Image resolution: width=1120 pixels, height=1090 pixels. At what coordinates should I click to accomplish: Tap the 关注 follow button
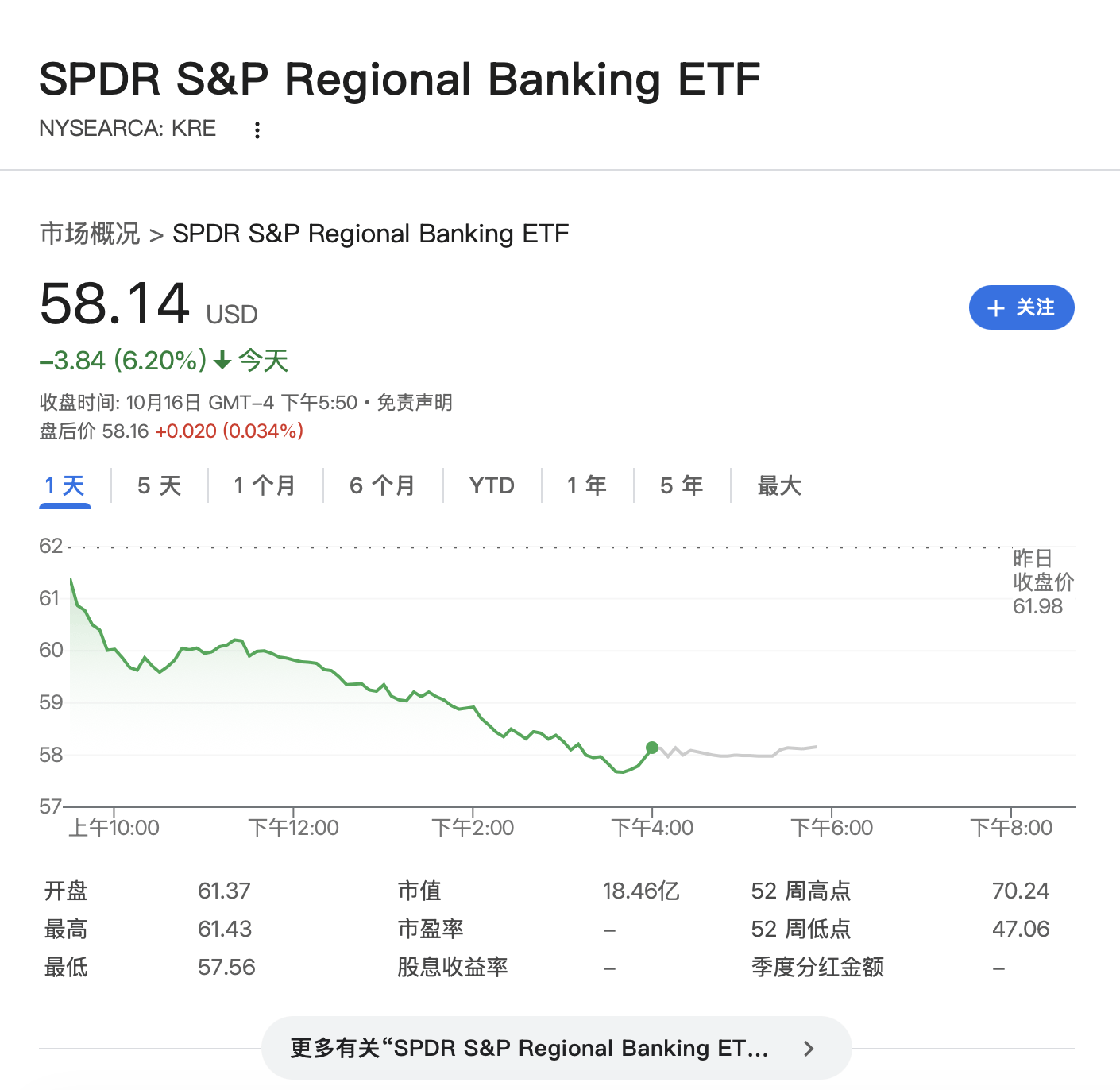[x=1021, y=307]
